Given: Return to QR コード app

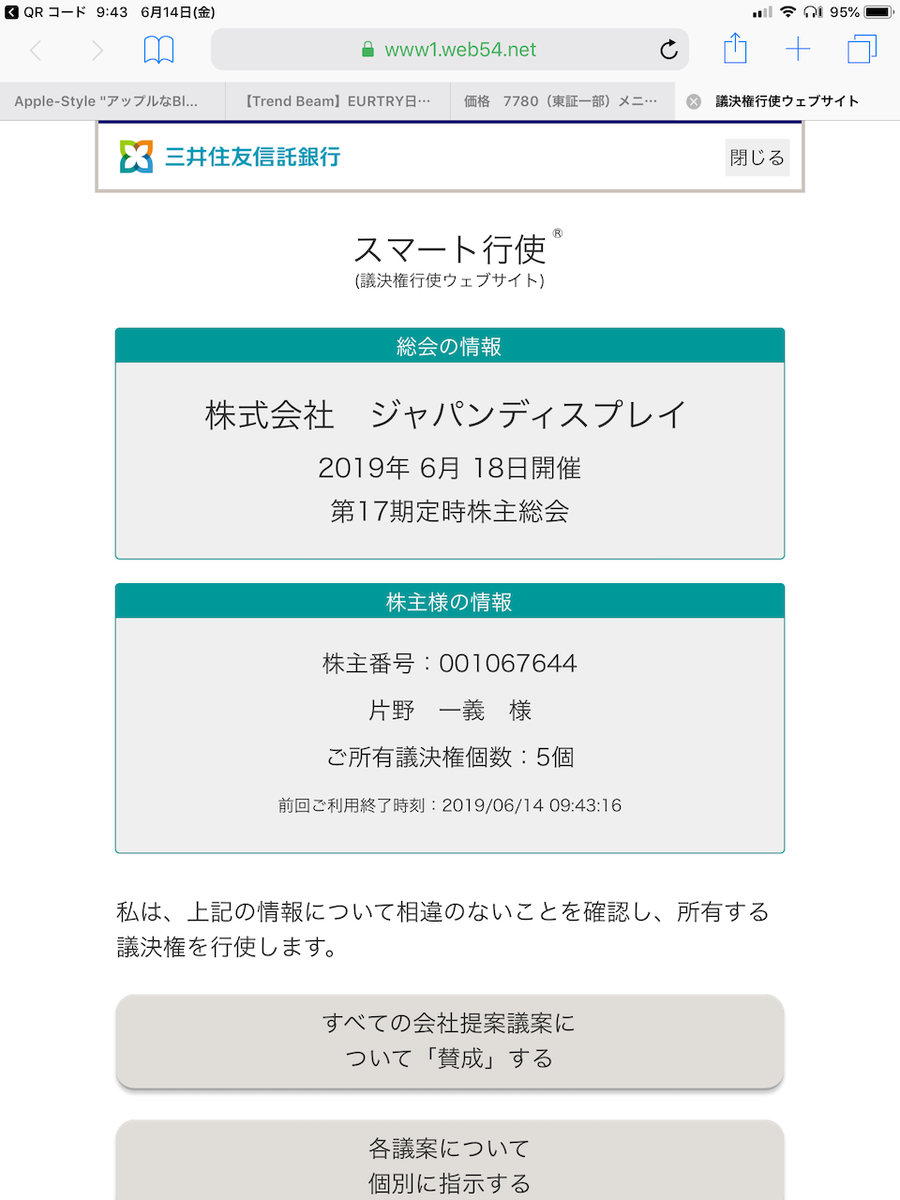Looking at the screenshot, I should [46, 12].
